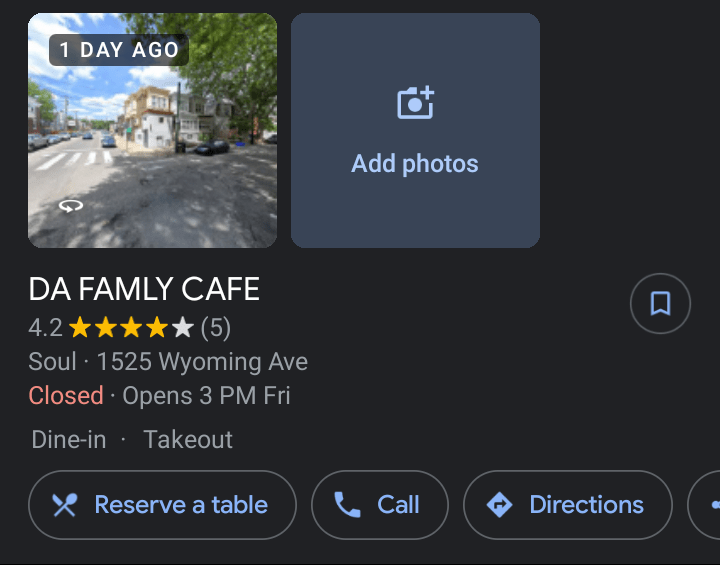The width and height of the screenshot is (720, 565).
Task: Open the DA FAMLY CAFE place details
Action: click(x=144, y=290)
